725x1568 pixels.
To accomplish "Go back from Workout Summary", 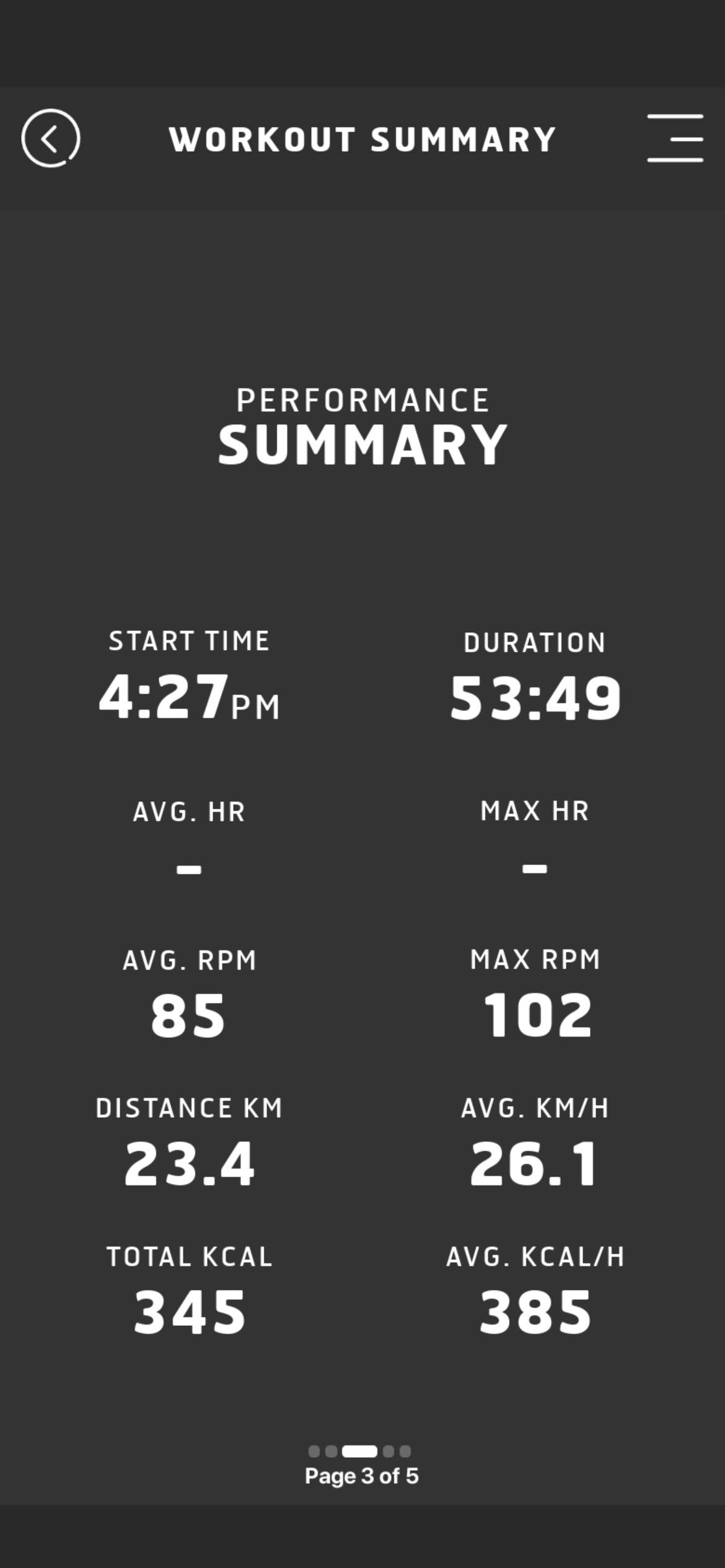I will (51, 138).
